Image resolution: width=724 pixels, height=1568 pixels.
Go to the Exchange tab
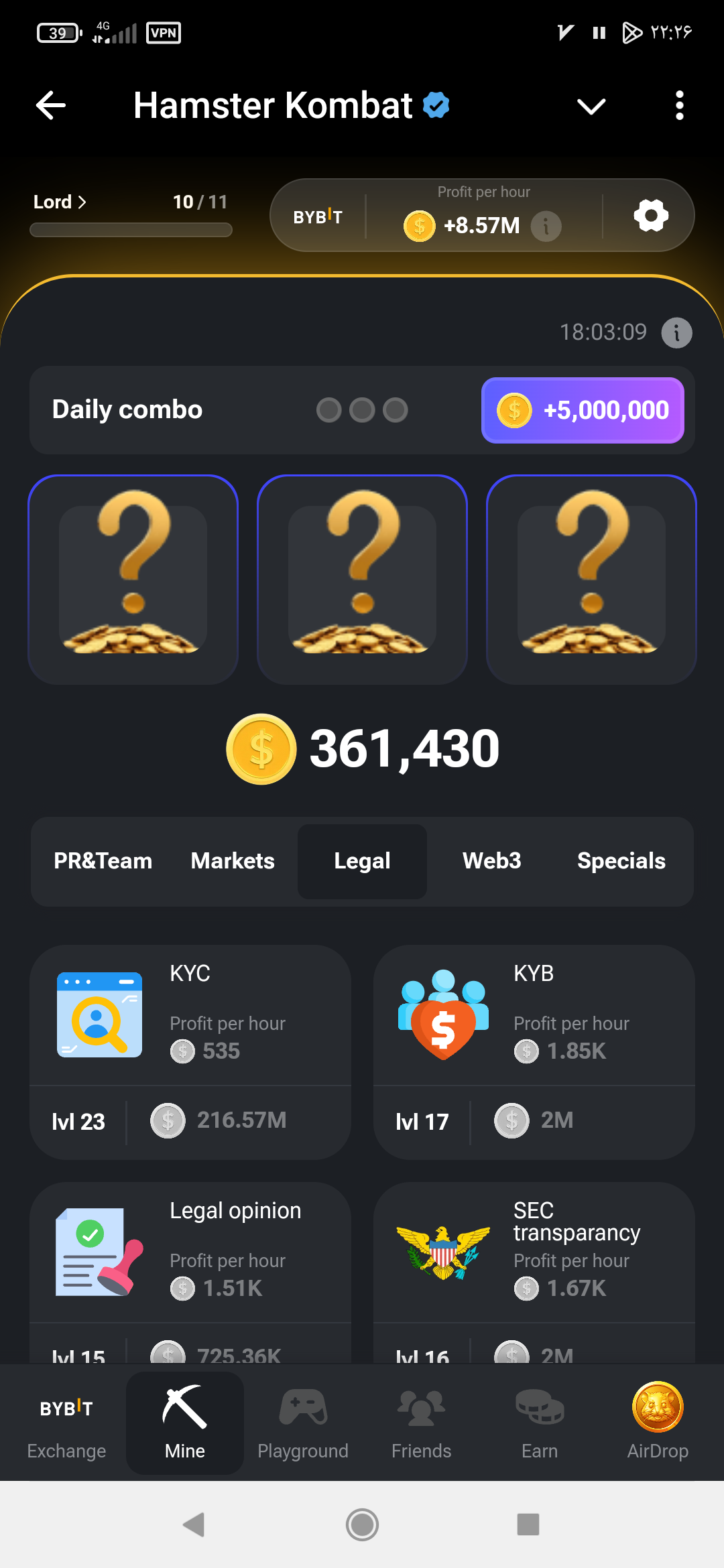tap(66, 1423)
